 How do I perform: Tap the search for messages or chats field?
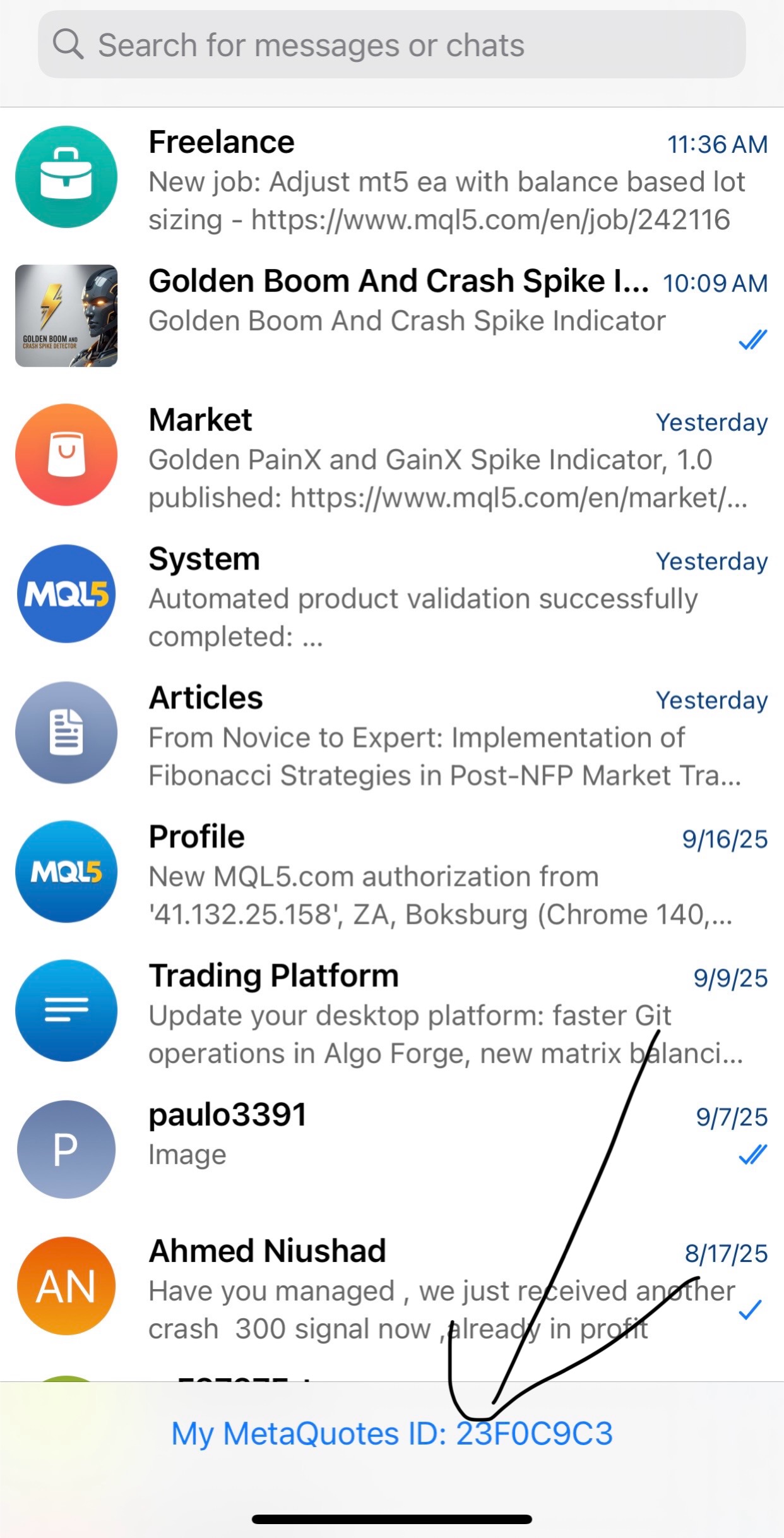[x=391, y=45]
